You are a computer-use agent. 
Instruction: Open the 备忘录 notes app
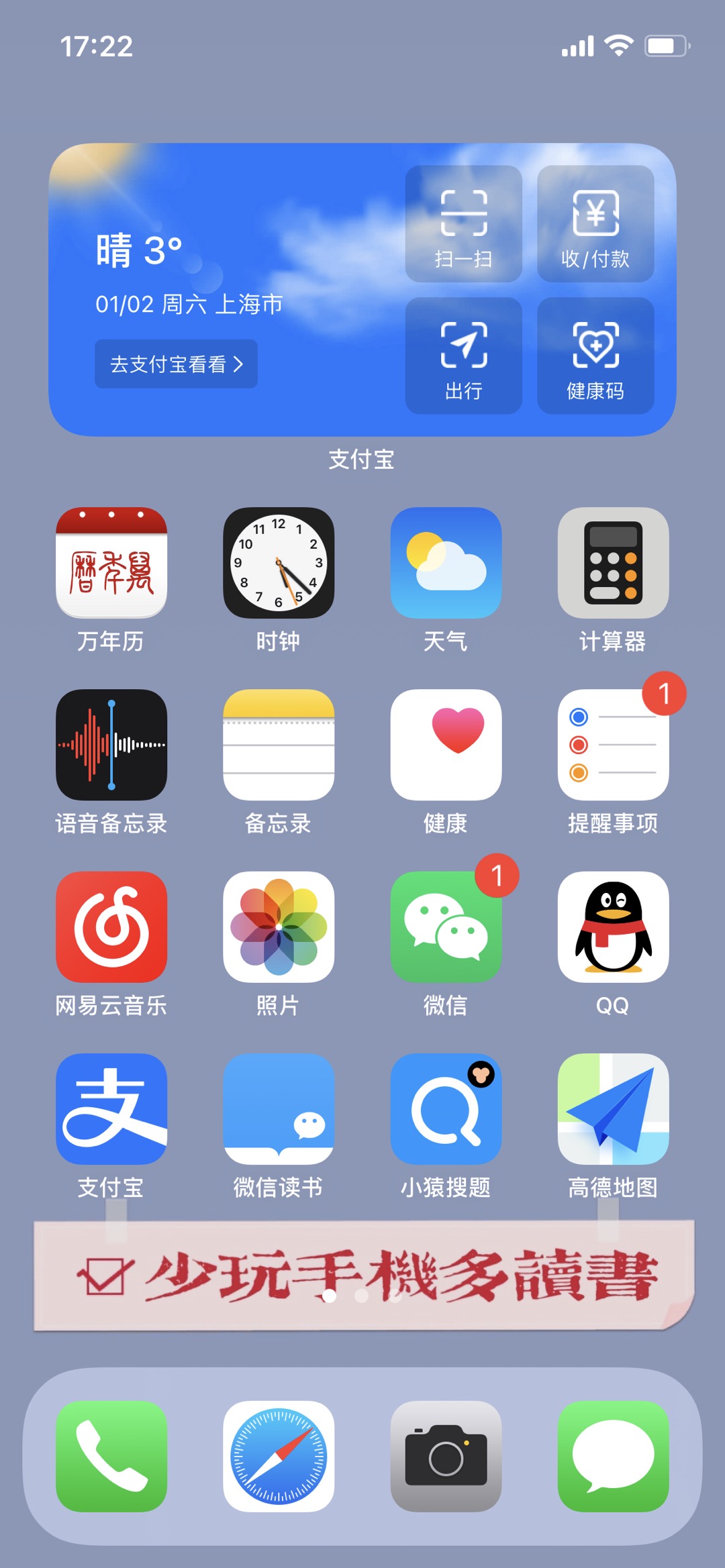tap(279, 745)
